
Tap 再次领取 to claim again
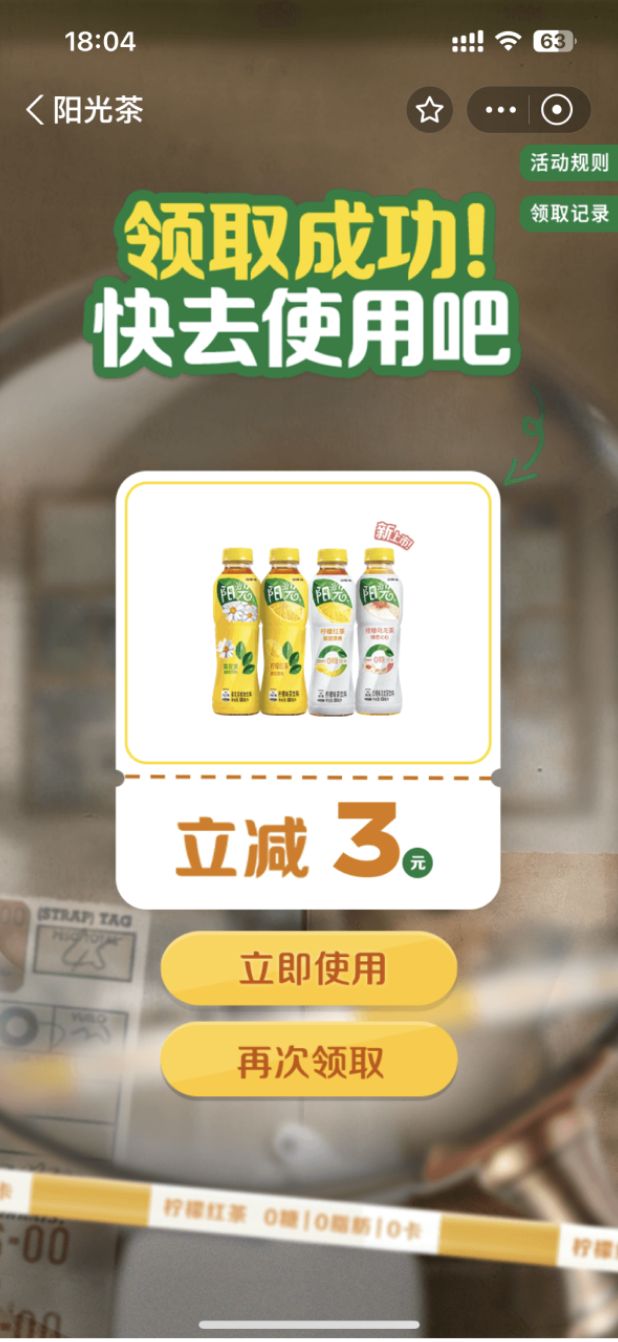[310, 1062]
